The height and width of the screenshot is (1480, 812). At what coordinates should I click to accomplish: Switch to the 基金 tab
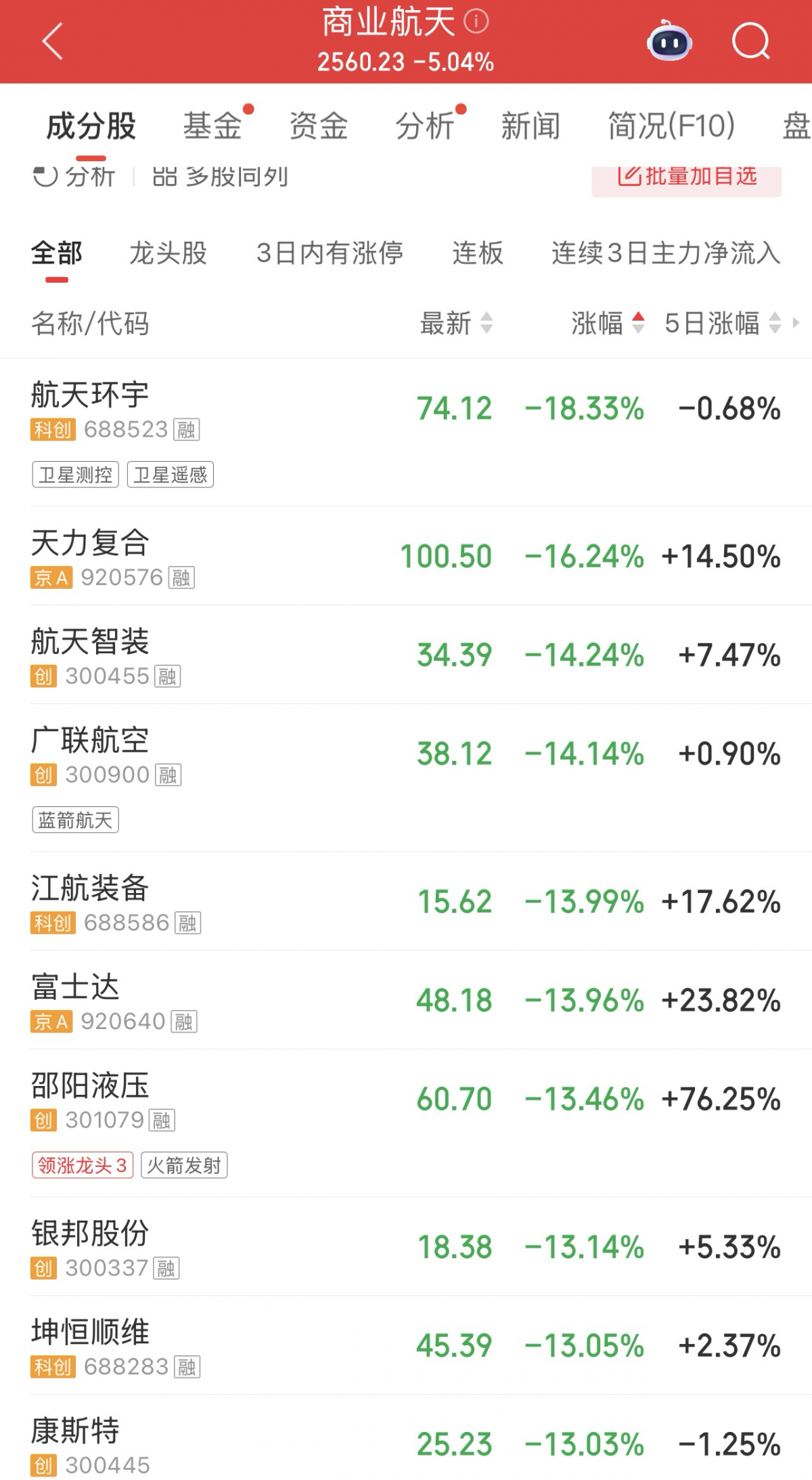point(212,126)
